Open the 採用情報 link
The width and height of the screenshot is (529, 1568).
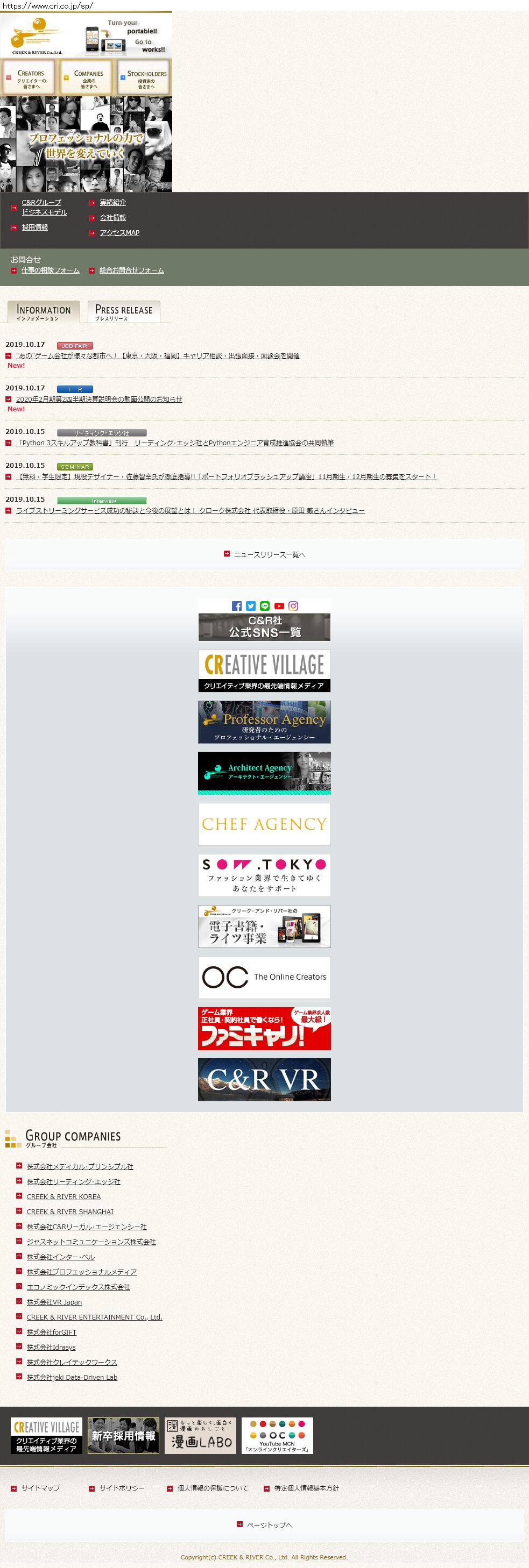click(35, 227)
